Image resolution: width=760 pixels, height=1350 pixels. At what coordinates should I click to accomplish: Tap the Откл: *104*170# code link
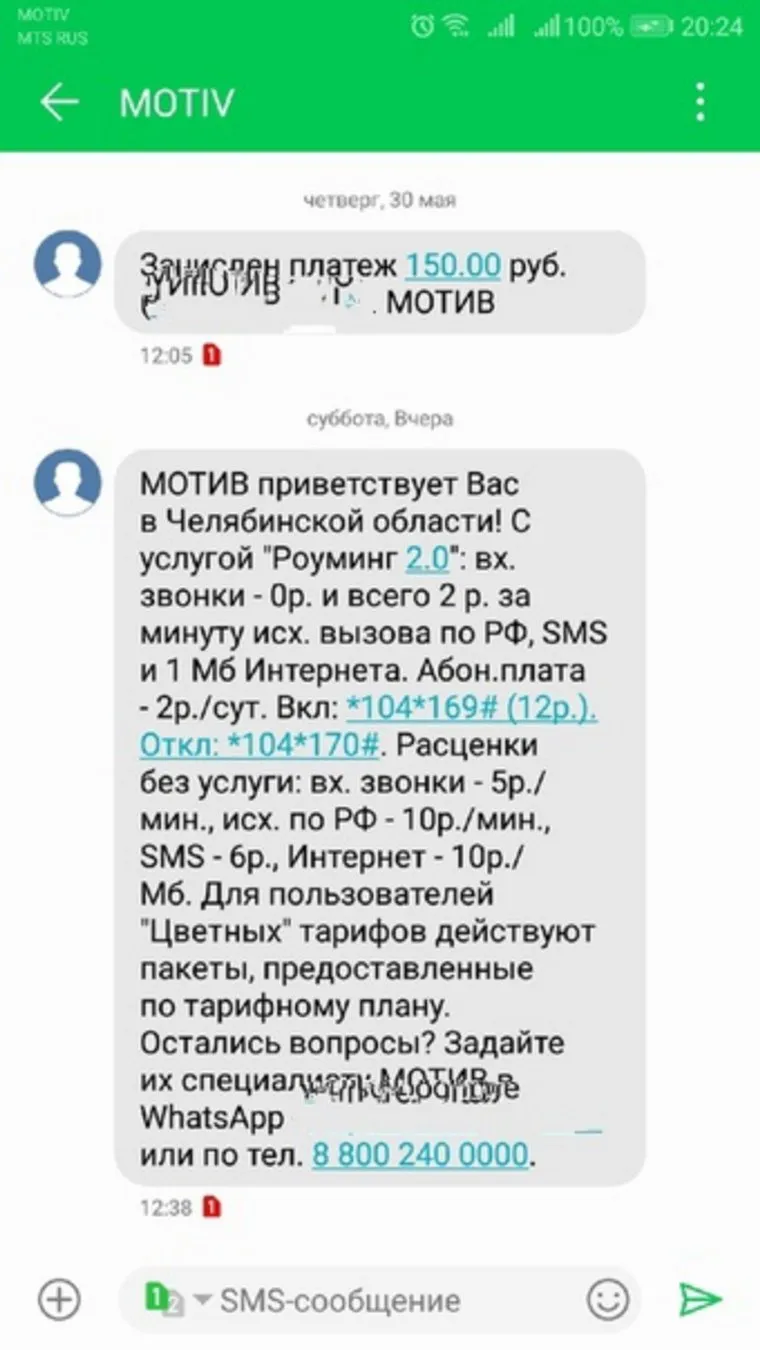click(x=260, y=745)
